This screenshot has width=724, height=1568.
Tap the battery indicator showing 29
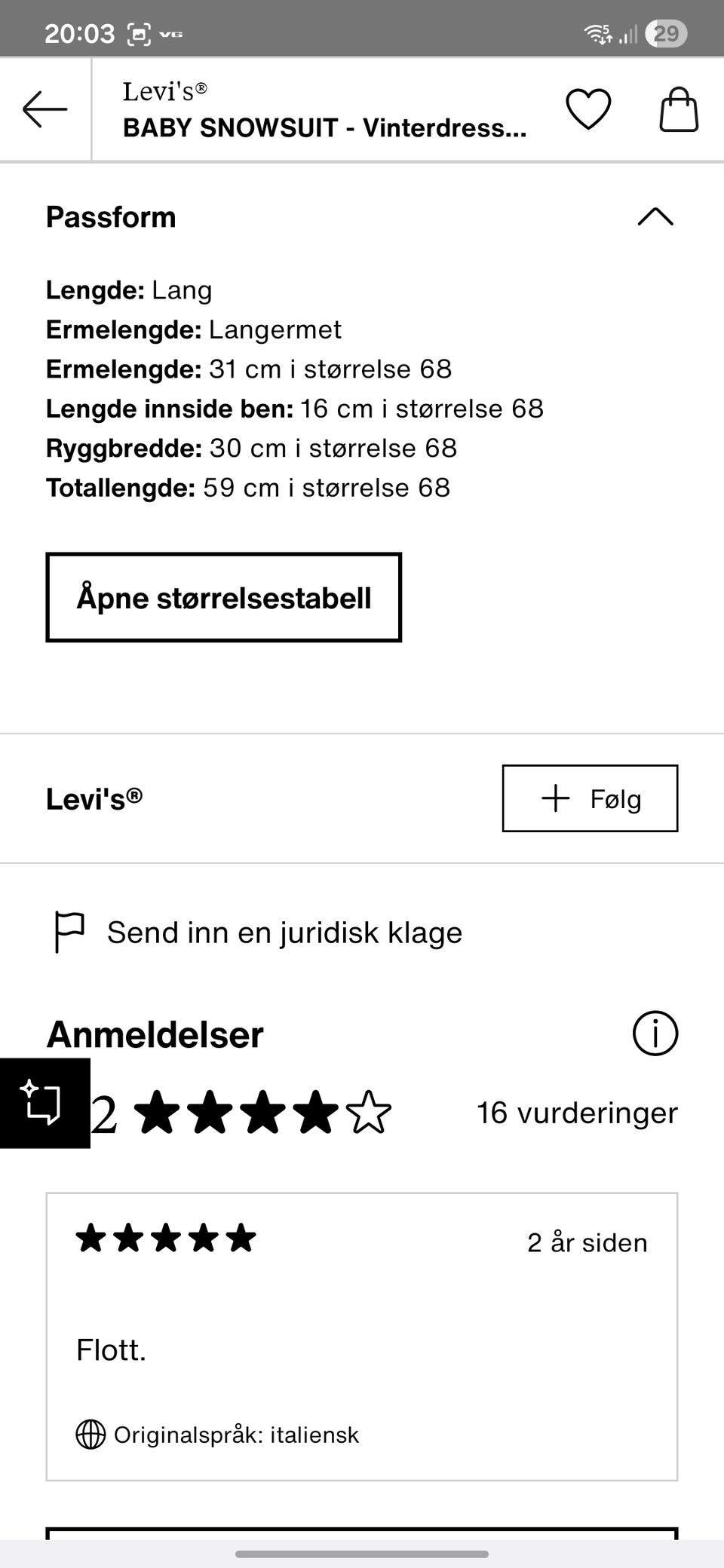pyautogui.click(x=667, y=32)
